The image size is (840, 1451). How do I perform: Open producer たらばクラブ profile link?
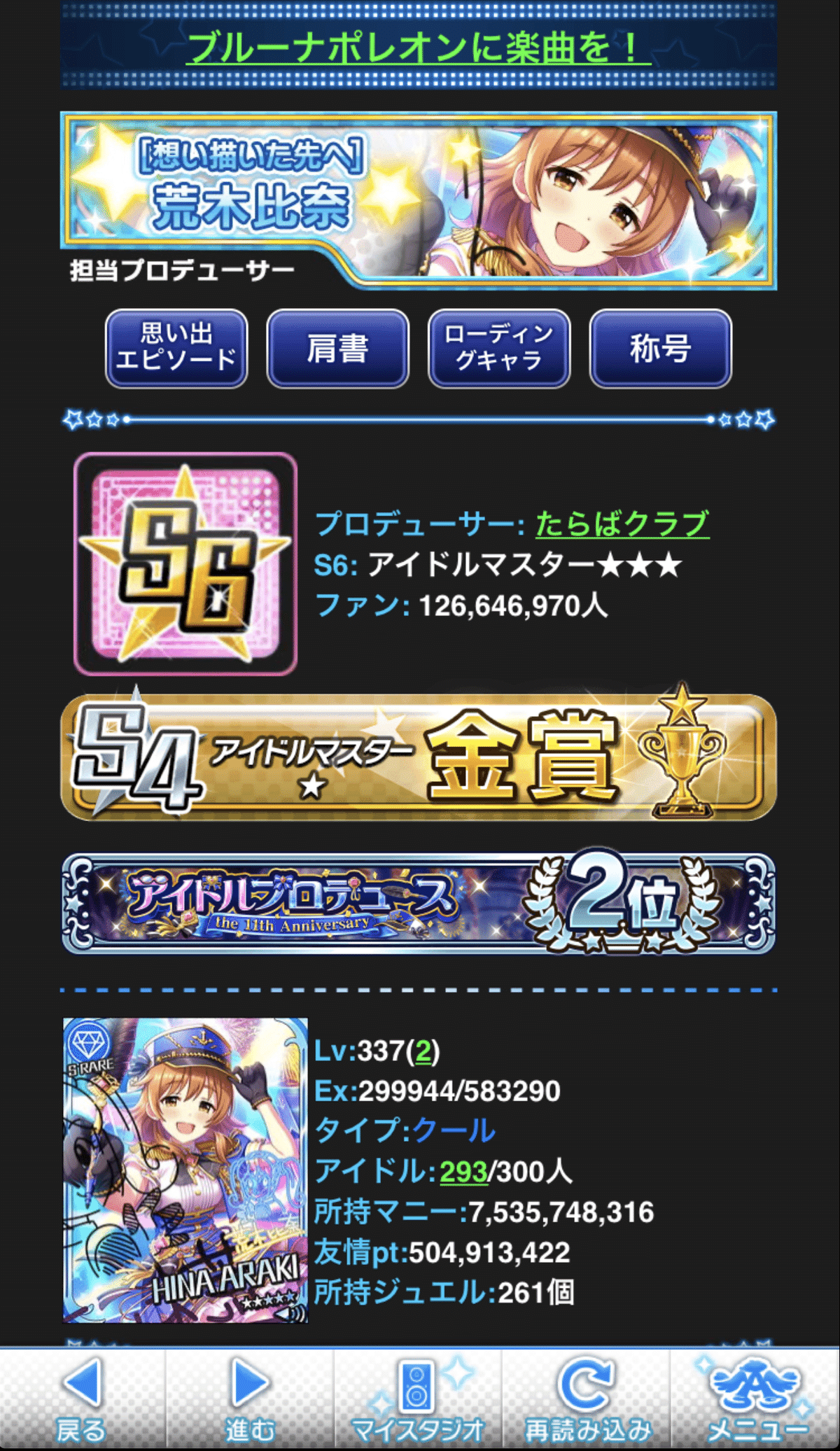pyautogui.click(x=622, y=524)
